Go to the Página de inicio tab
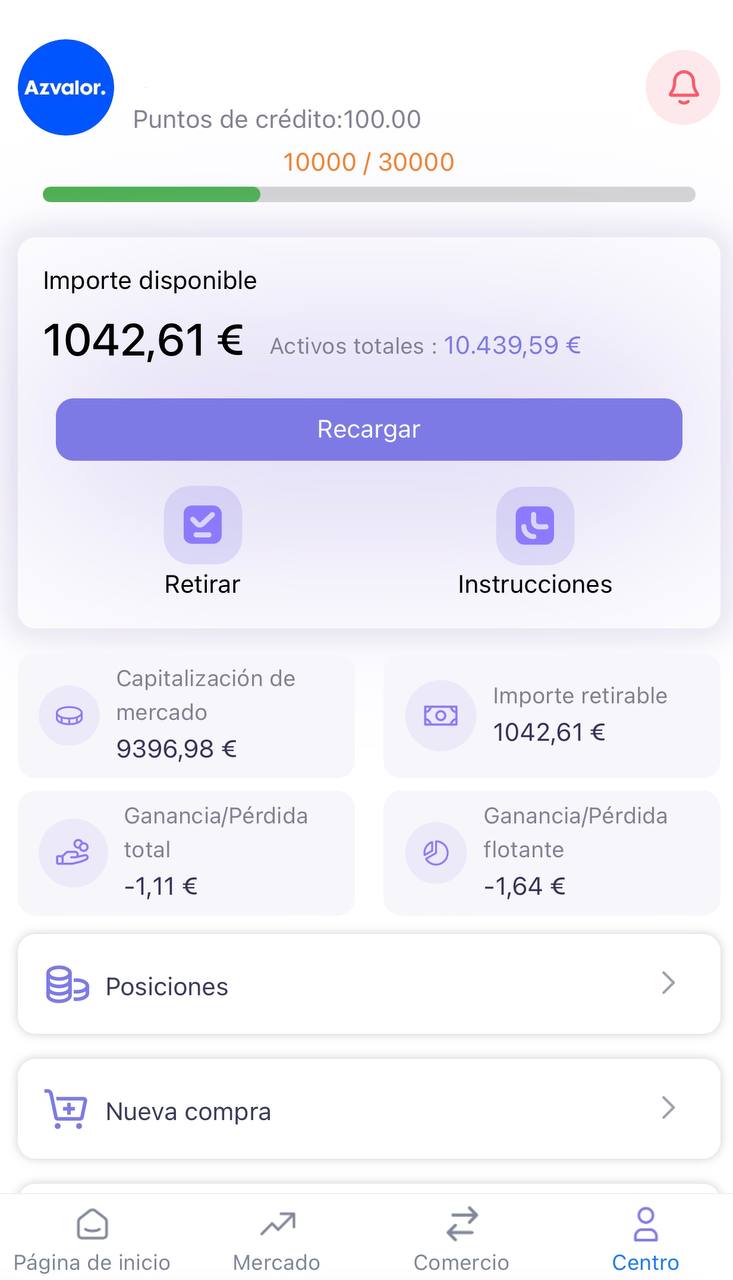 pyautogui.click(x=92, y=1238)
